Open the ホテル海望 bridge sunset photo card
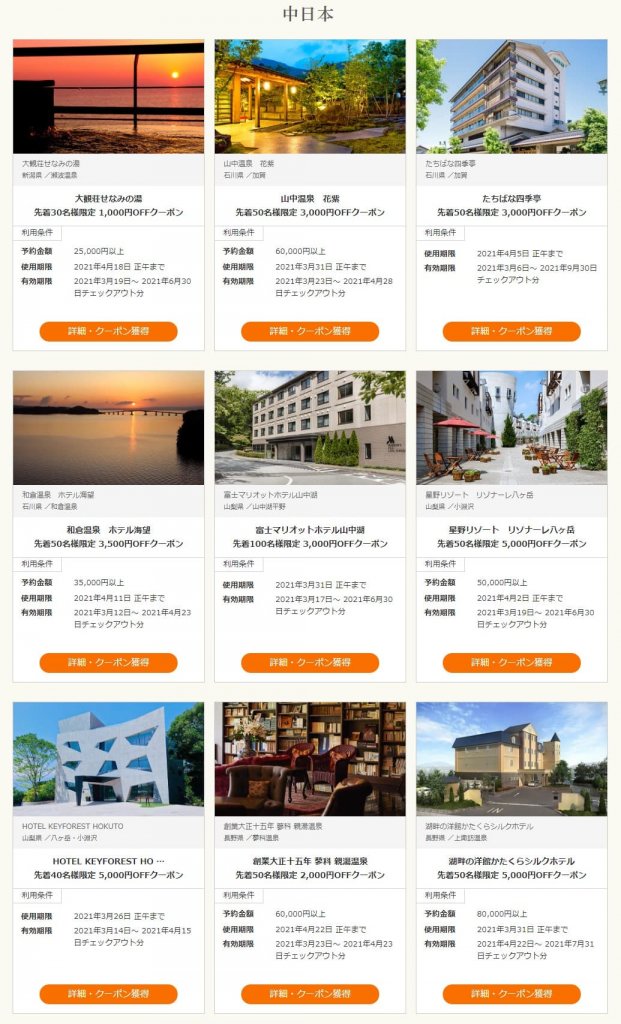 (108, 427)
